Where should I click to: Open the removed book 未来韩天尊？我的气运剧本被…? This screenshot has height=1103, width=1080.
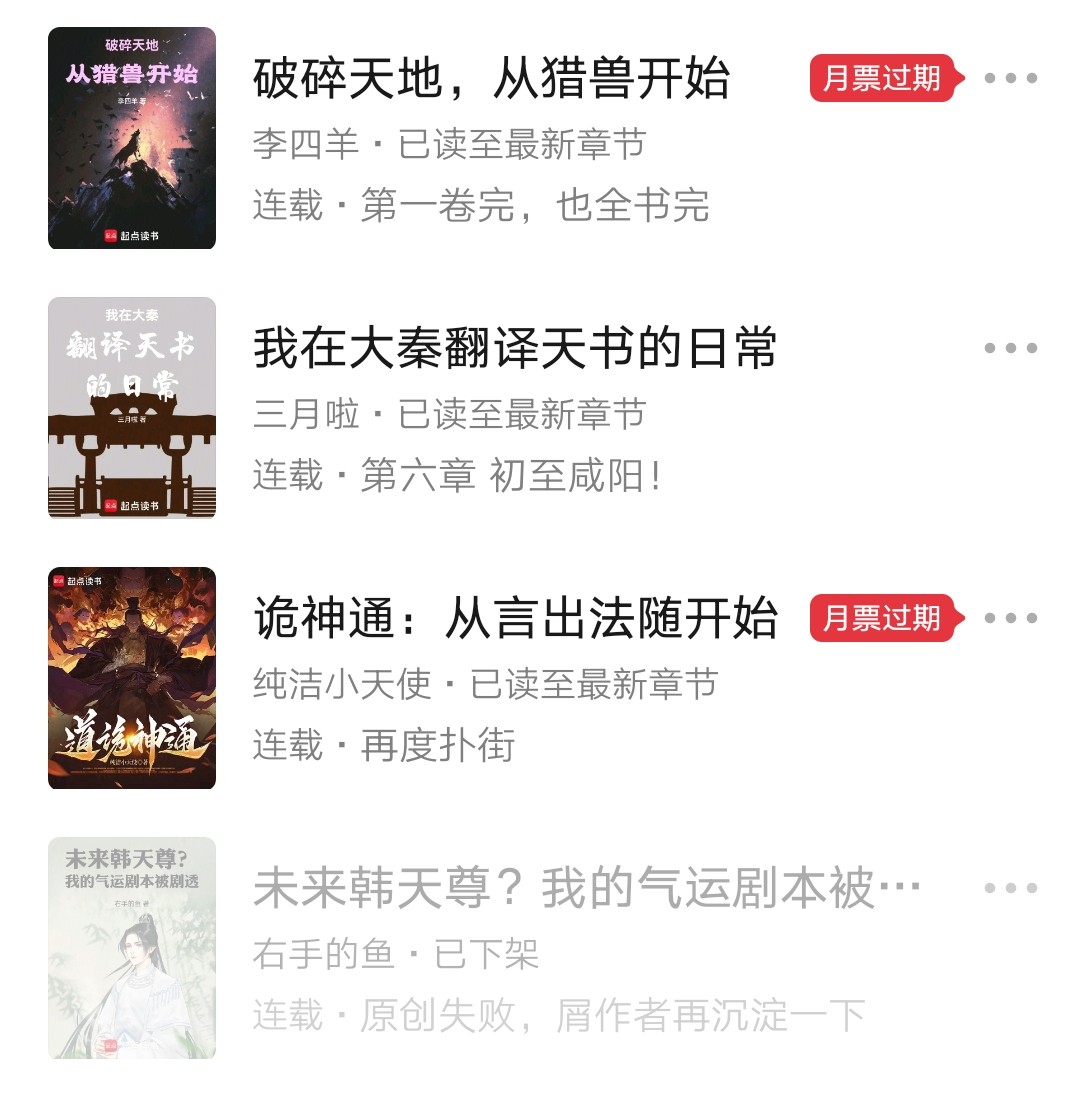tap(586, 889)
